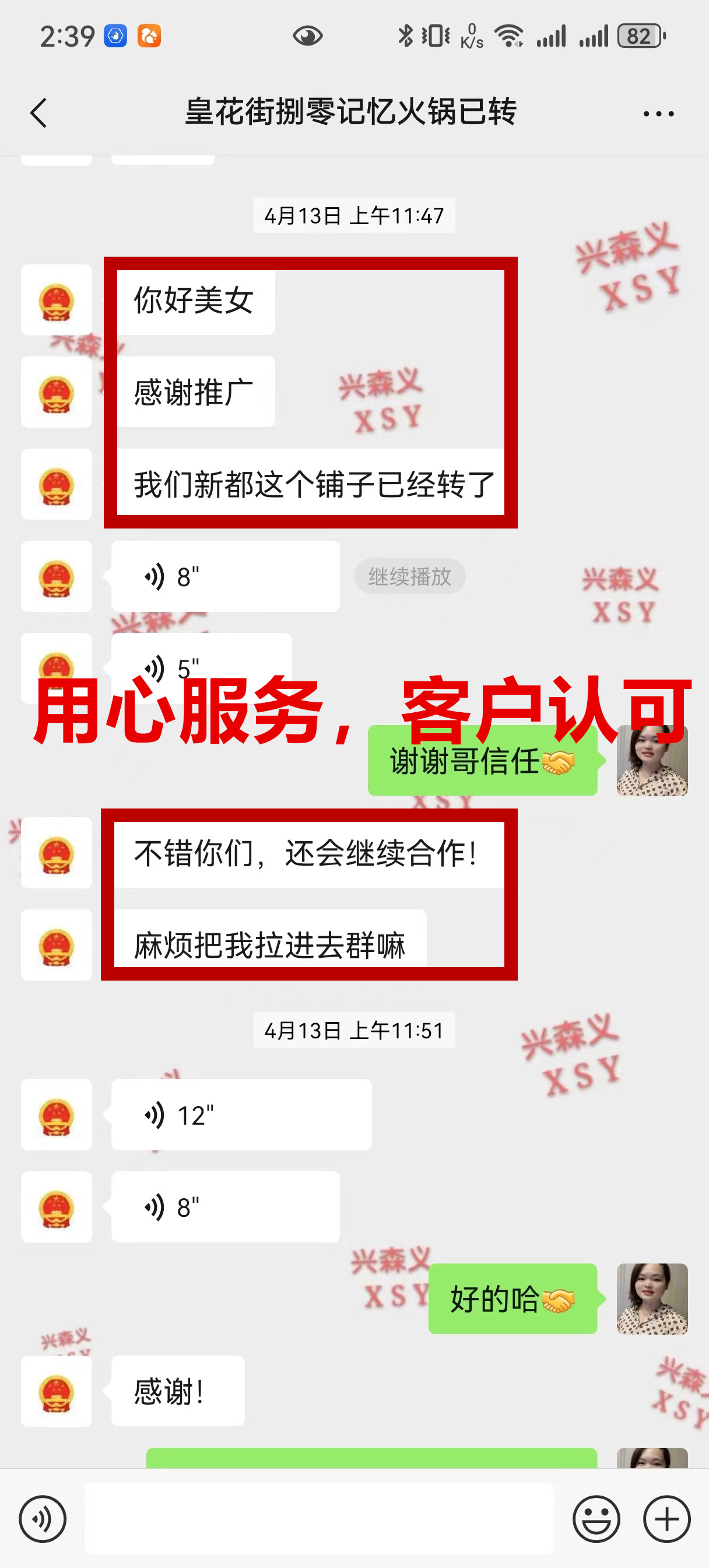Open own avatar beside 好的哈 message

click(x=652, y=1299)
